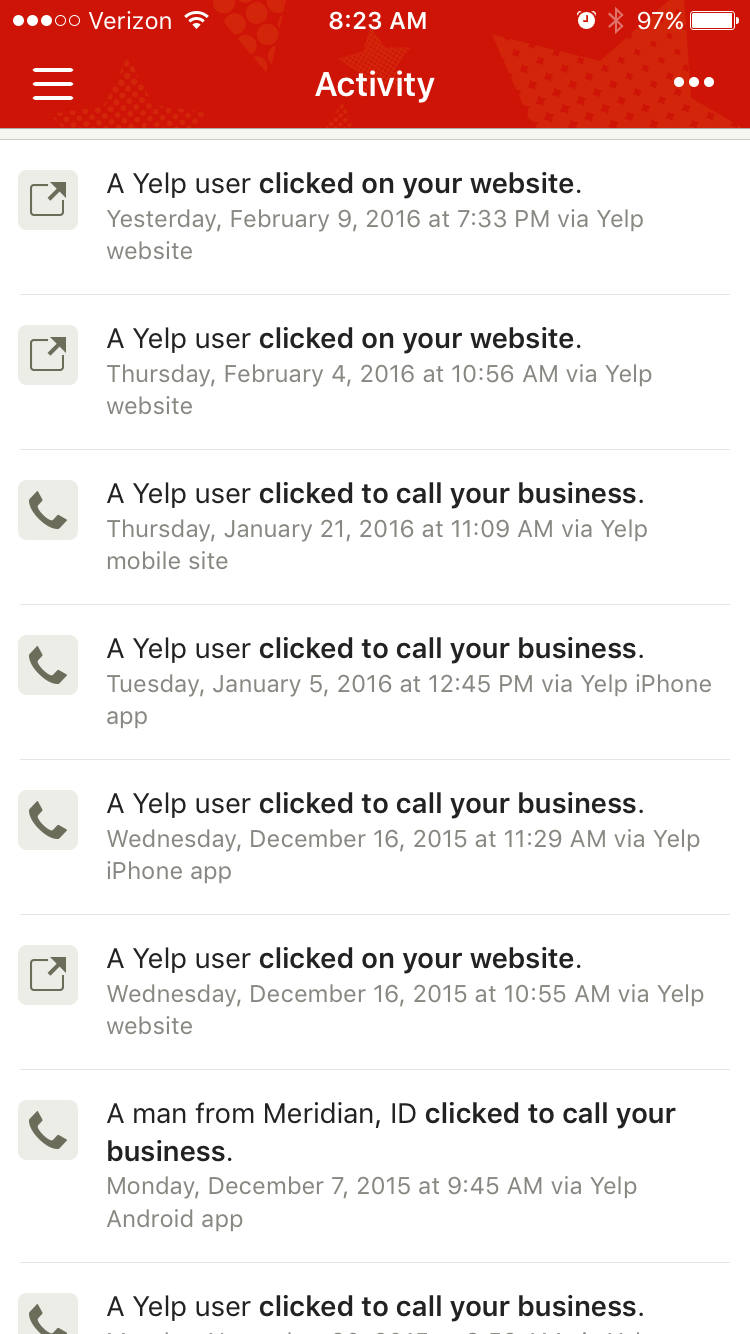750x1334 pixels.
Task: Select the February 4, 2016 website click activity
Action: coord(375,371)
